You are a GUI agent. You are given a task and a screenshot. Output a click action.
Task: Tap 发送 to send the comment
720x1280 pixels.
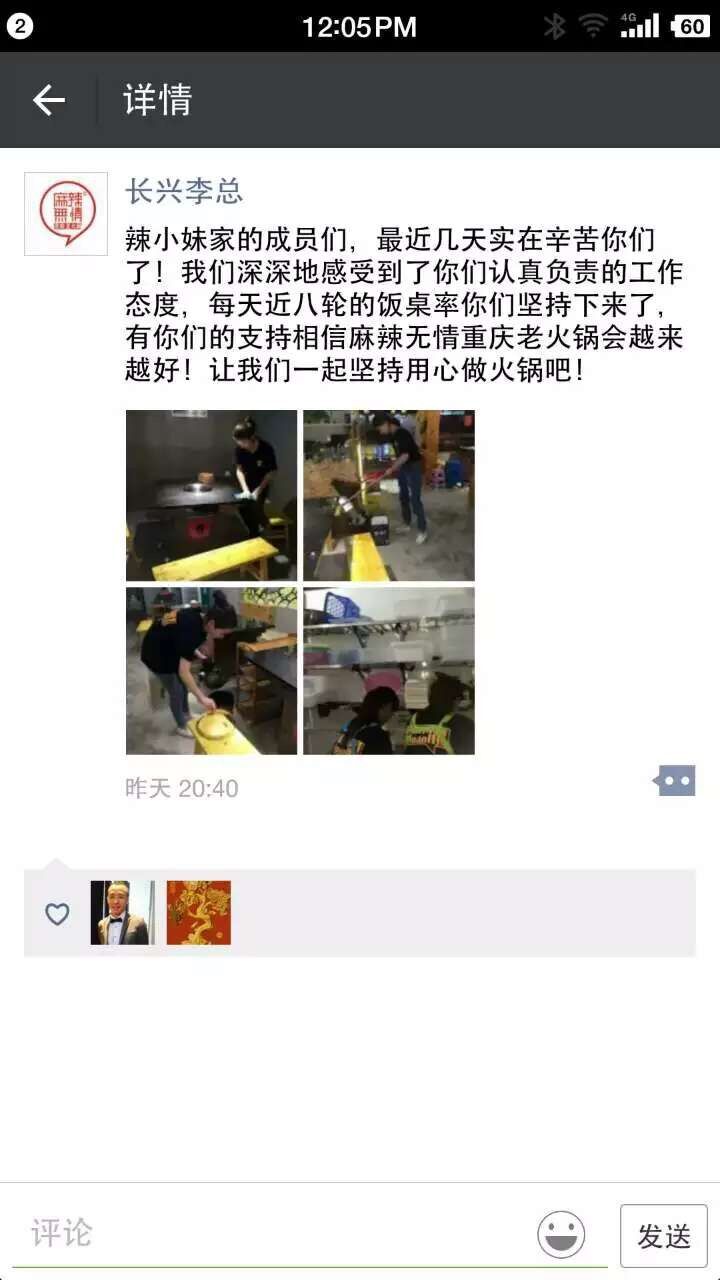tap(663, 1236)
